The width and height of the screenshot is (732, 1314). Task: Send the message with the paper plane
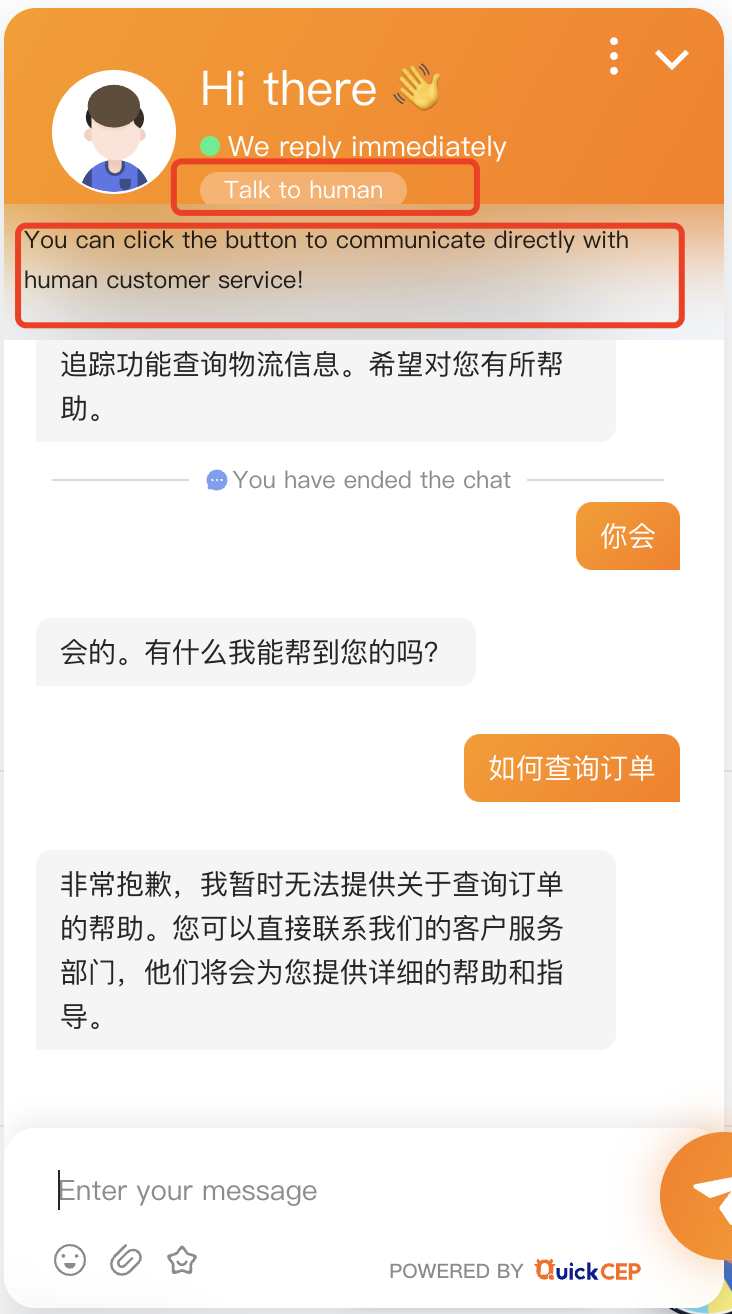click(x=705, y=1194)
